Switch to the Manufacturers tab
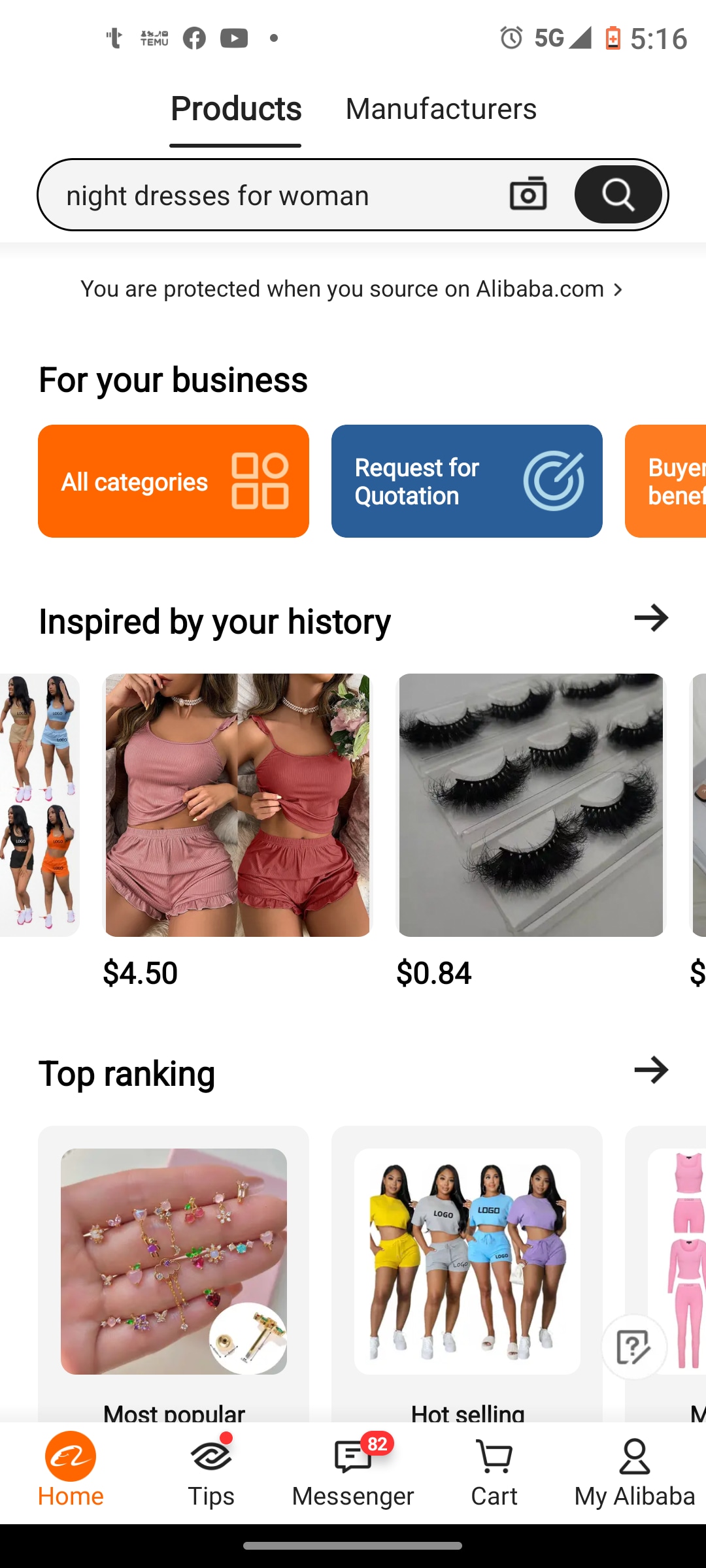Screen dimensions: 706x1568 [x=441, y=108]
